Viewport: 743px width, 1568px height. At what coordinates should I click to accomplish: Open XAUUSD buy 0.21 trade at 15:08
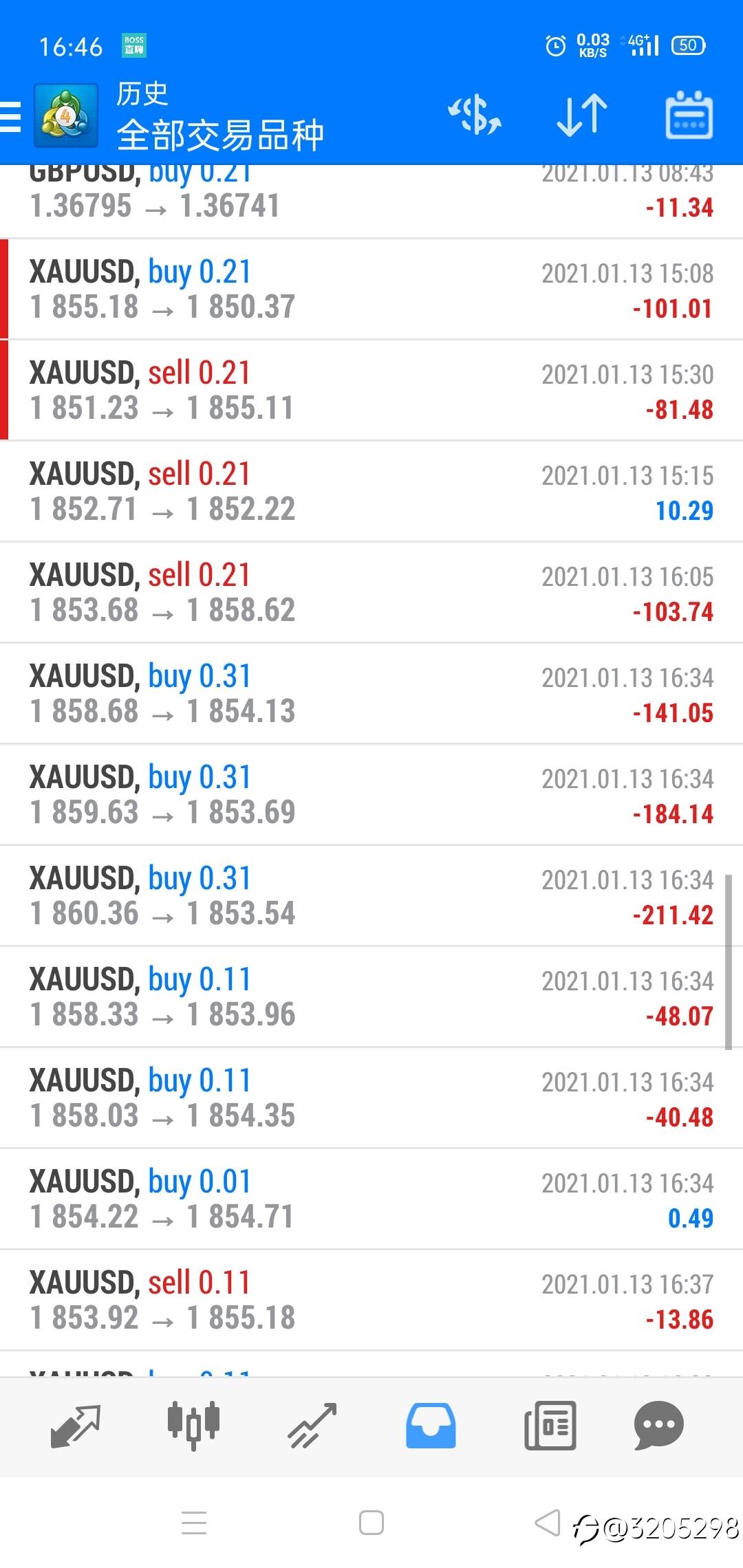click(x=371, y=290)
